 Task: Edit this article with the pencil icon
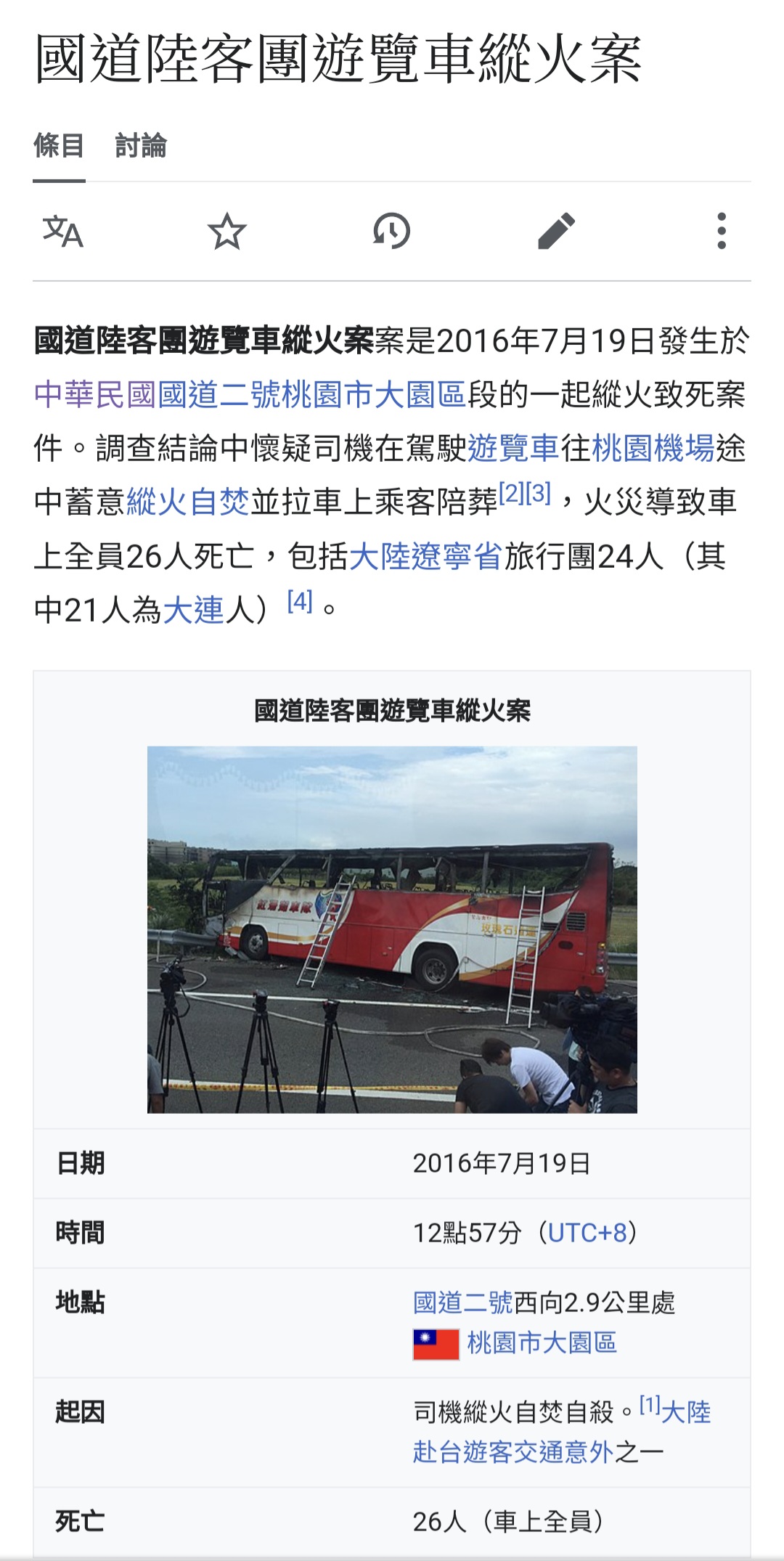pos(557,232)
